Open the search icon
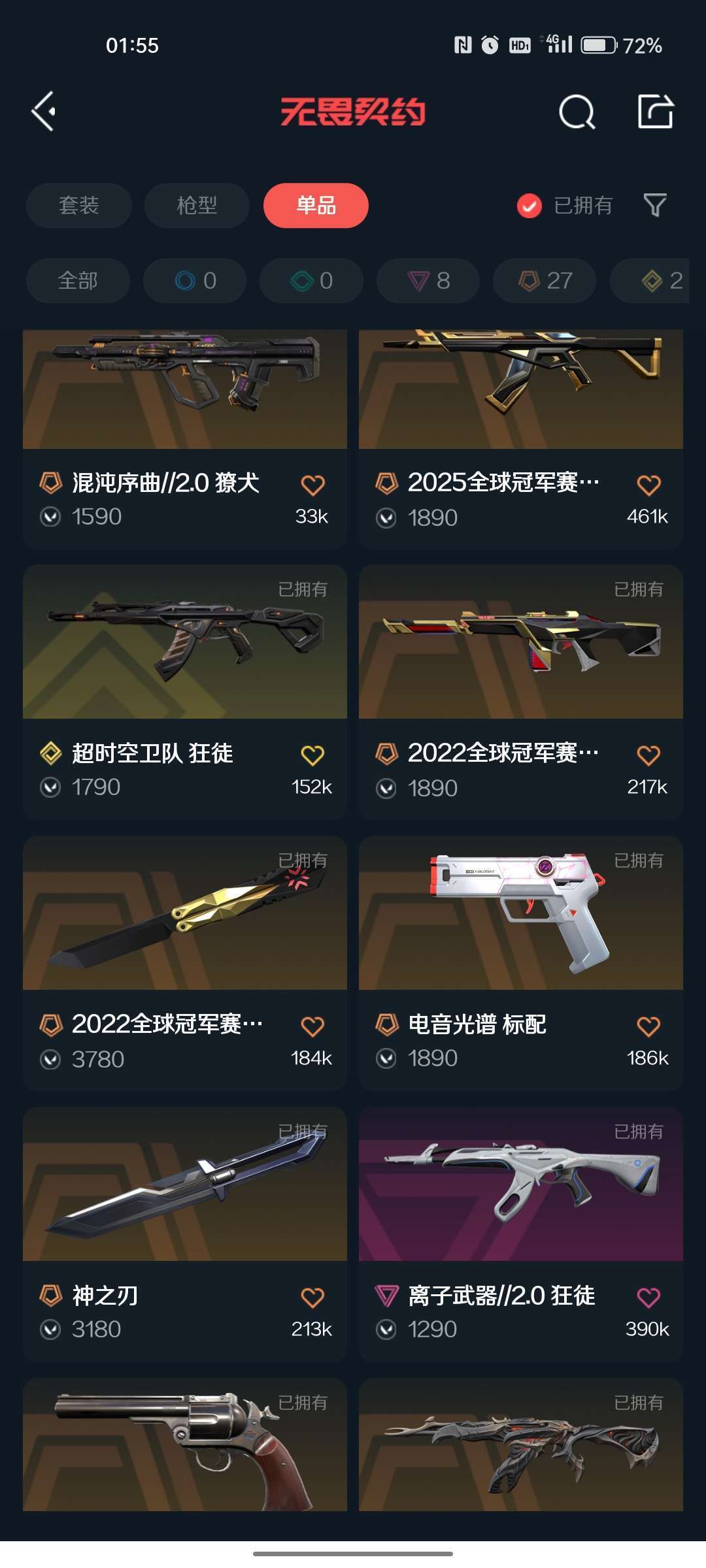Viewport: 706px width, 1568px height. pyautogui.click(x=577, y=112)
